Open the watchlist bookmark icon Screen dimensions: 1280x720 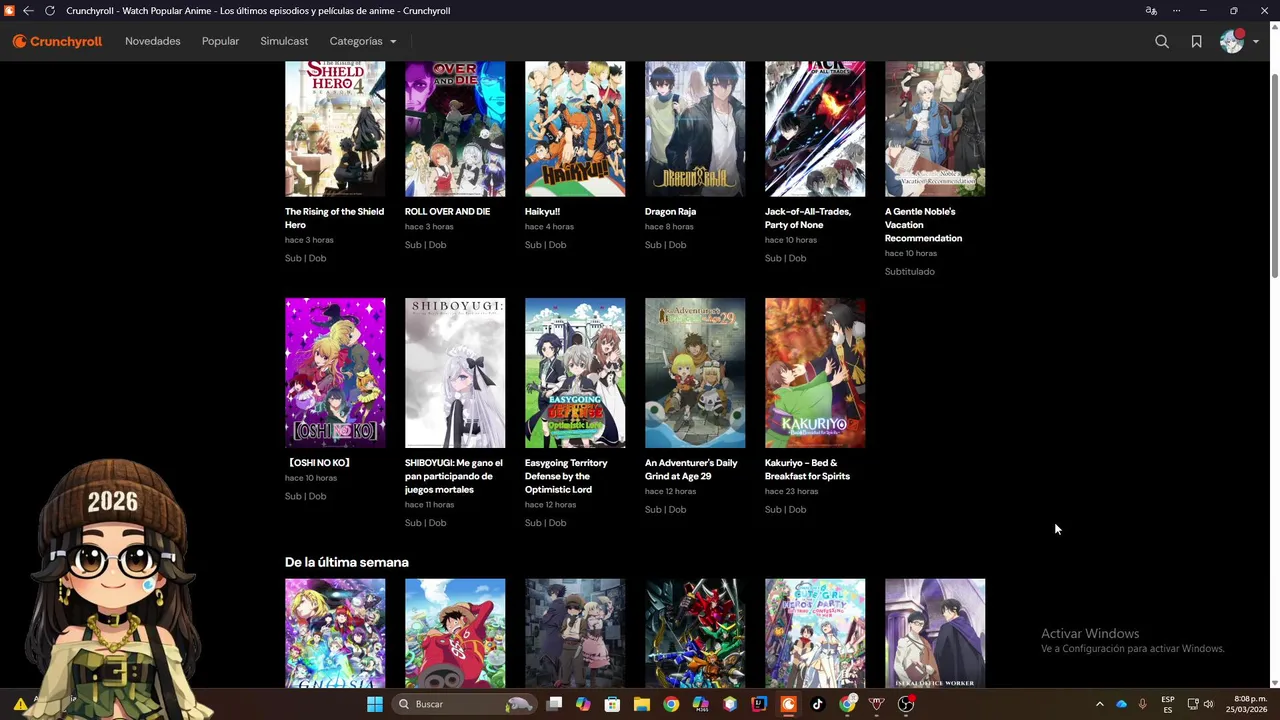(x=1196, y=41)
